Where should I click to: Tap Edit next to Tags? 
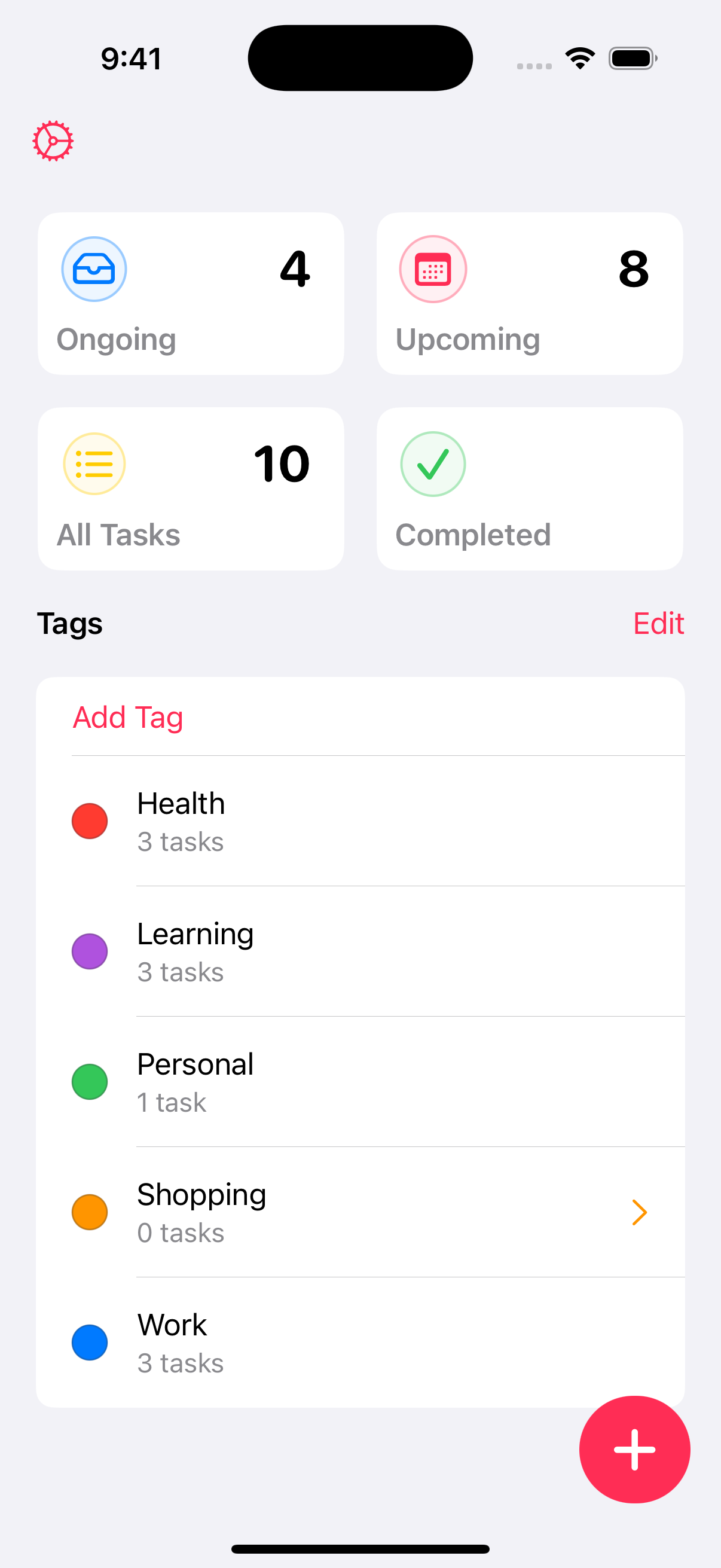click(x=658, y=623)
